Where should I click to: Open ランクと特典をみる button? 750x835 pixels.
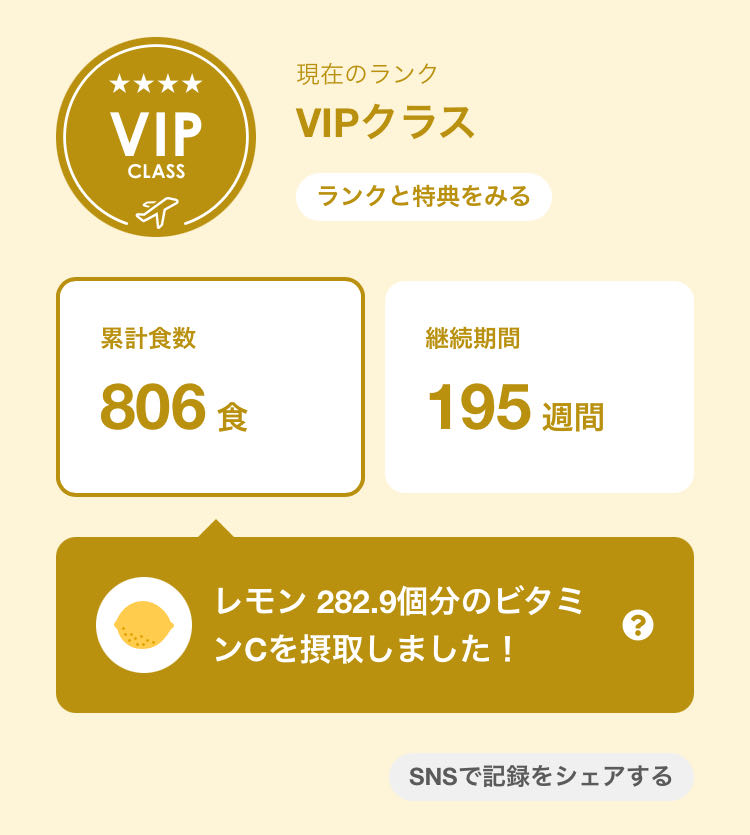click(423, 197)
